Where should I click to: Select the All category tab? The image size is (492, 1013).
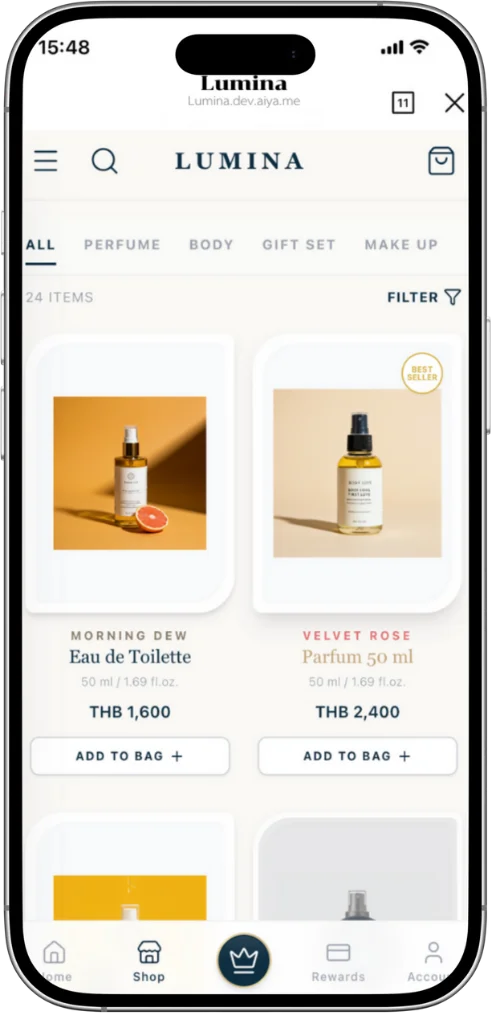coord(41,245)
